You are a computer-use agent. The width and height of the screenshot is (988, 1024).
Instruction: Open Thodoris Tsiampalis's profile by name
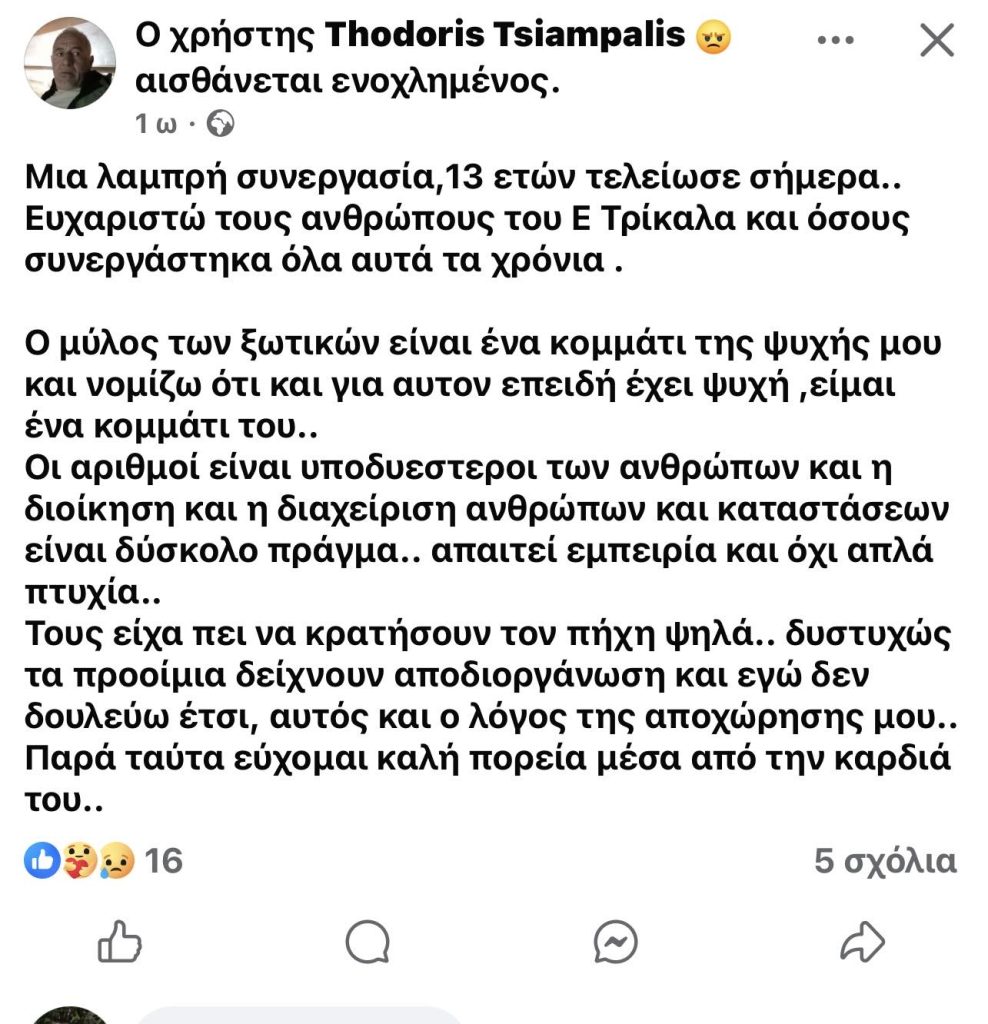point(506,37)
